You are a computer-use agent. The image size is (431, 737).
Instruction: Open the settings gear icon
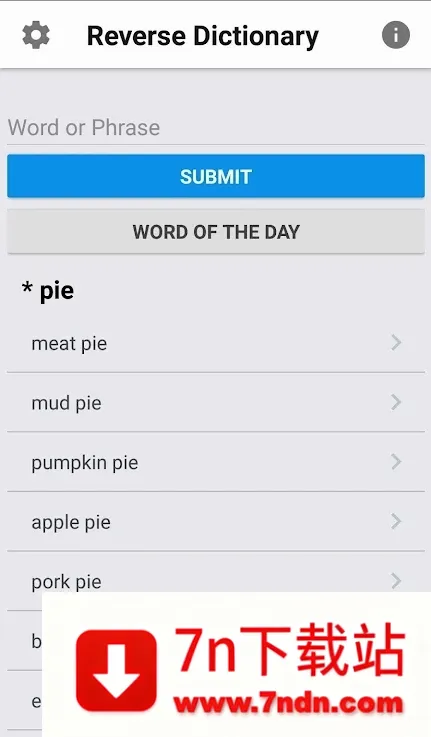coord(36,35)
